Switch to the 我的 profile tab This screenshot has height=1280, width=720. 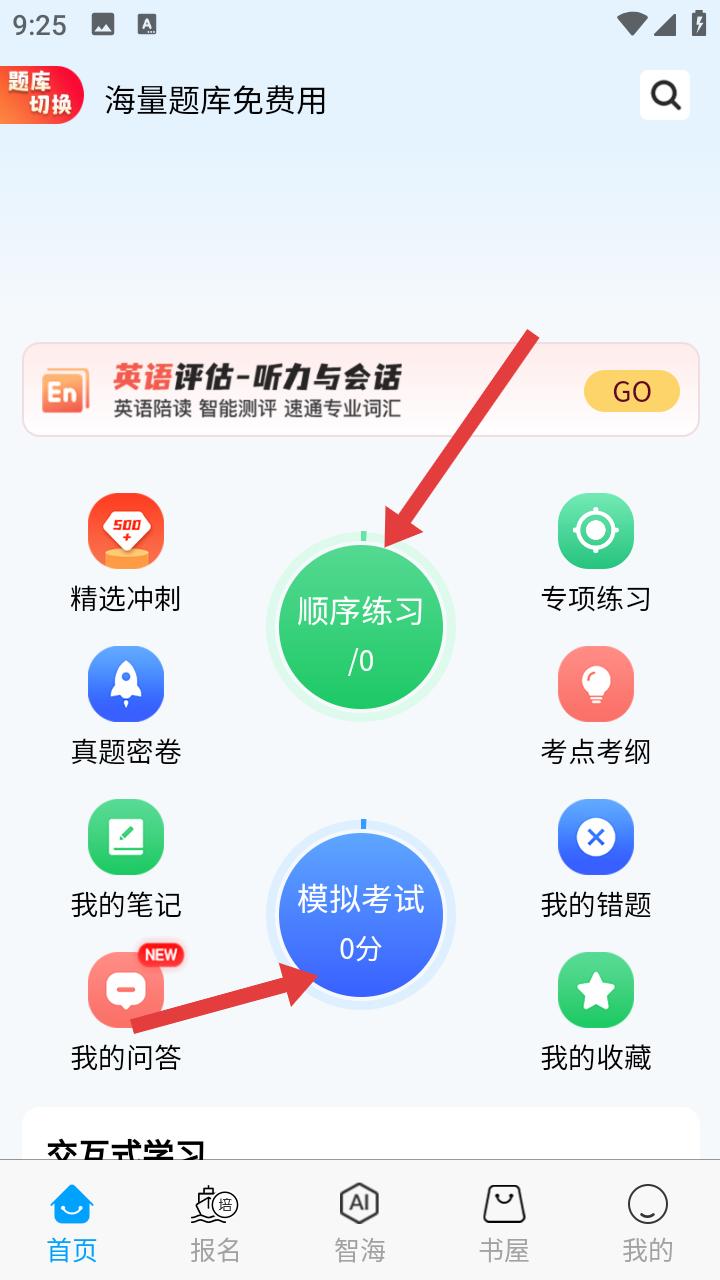coord(648,1222)
